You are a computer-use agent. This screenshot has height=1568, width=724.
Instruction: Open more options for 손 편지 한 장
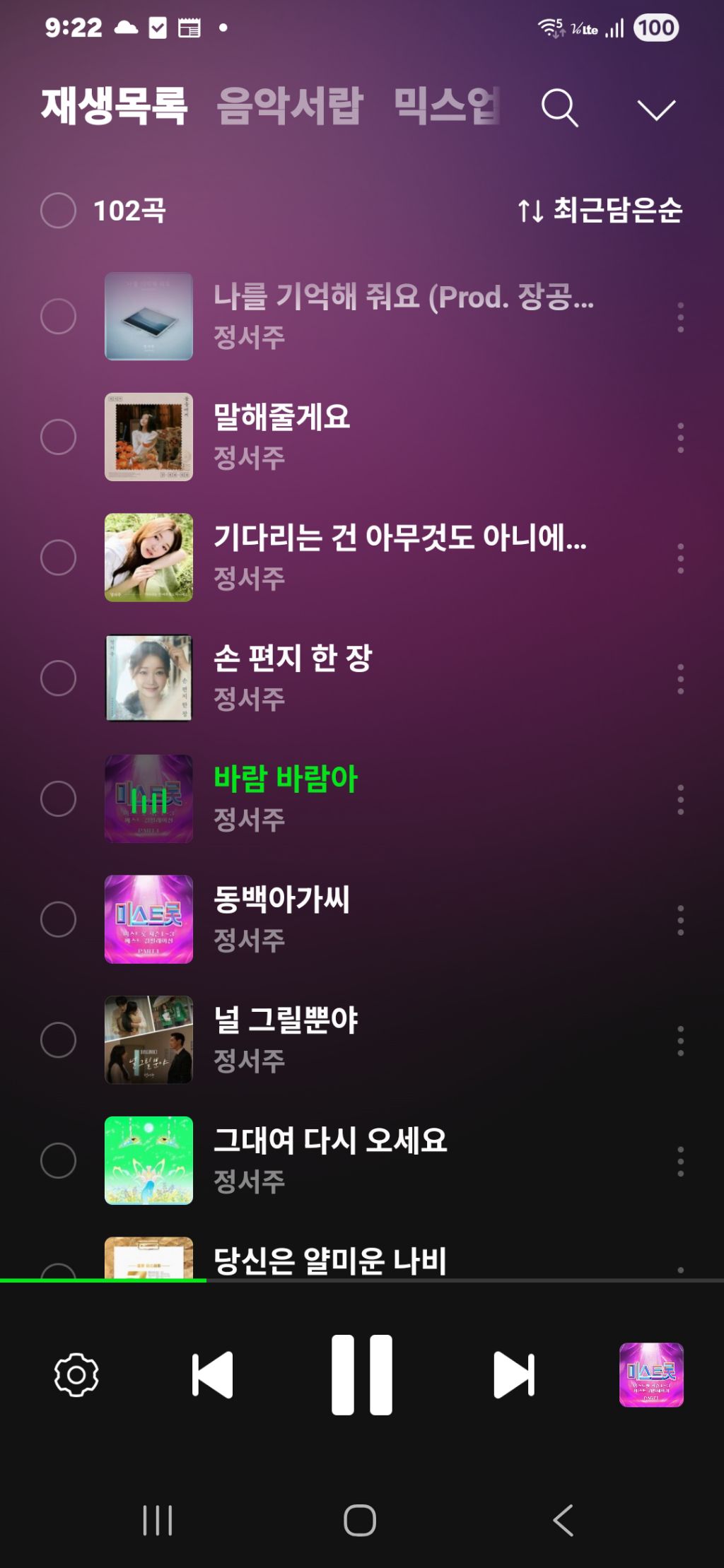click(x=680, y=679)
